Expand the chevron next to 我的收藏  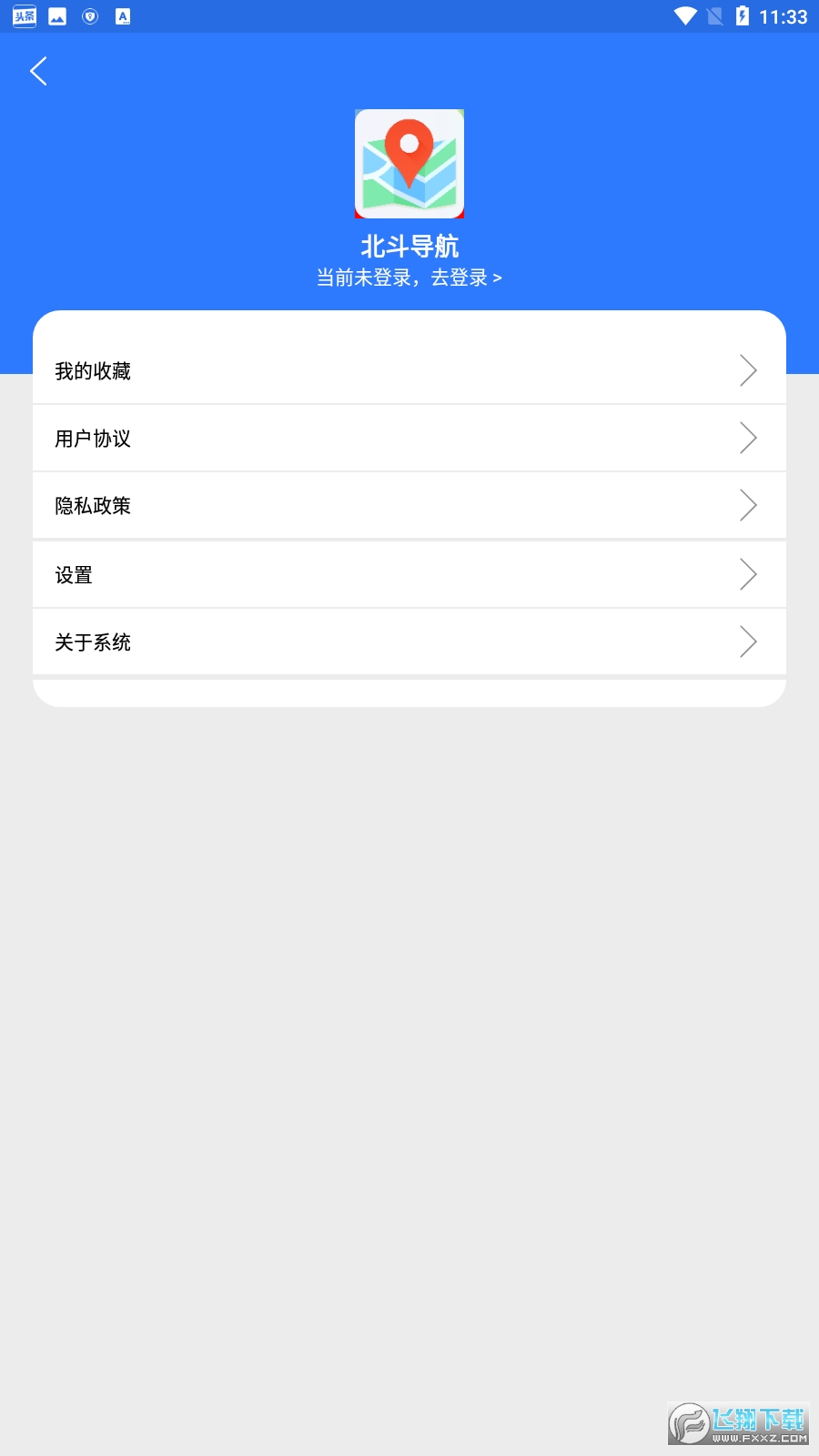tap(748, 370)
